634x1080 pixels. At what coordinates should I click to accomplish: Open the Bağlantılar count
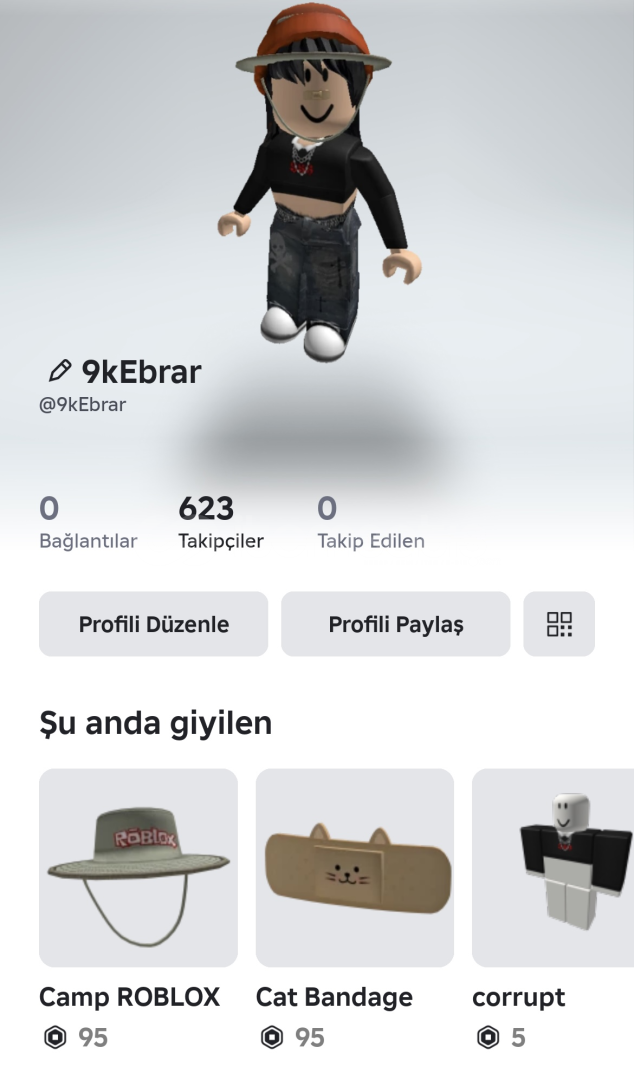(x=87, y=523)
